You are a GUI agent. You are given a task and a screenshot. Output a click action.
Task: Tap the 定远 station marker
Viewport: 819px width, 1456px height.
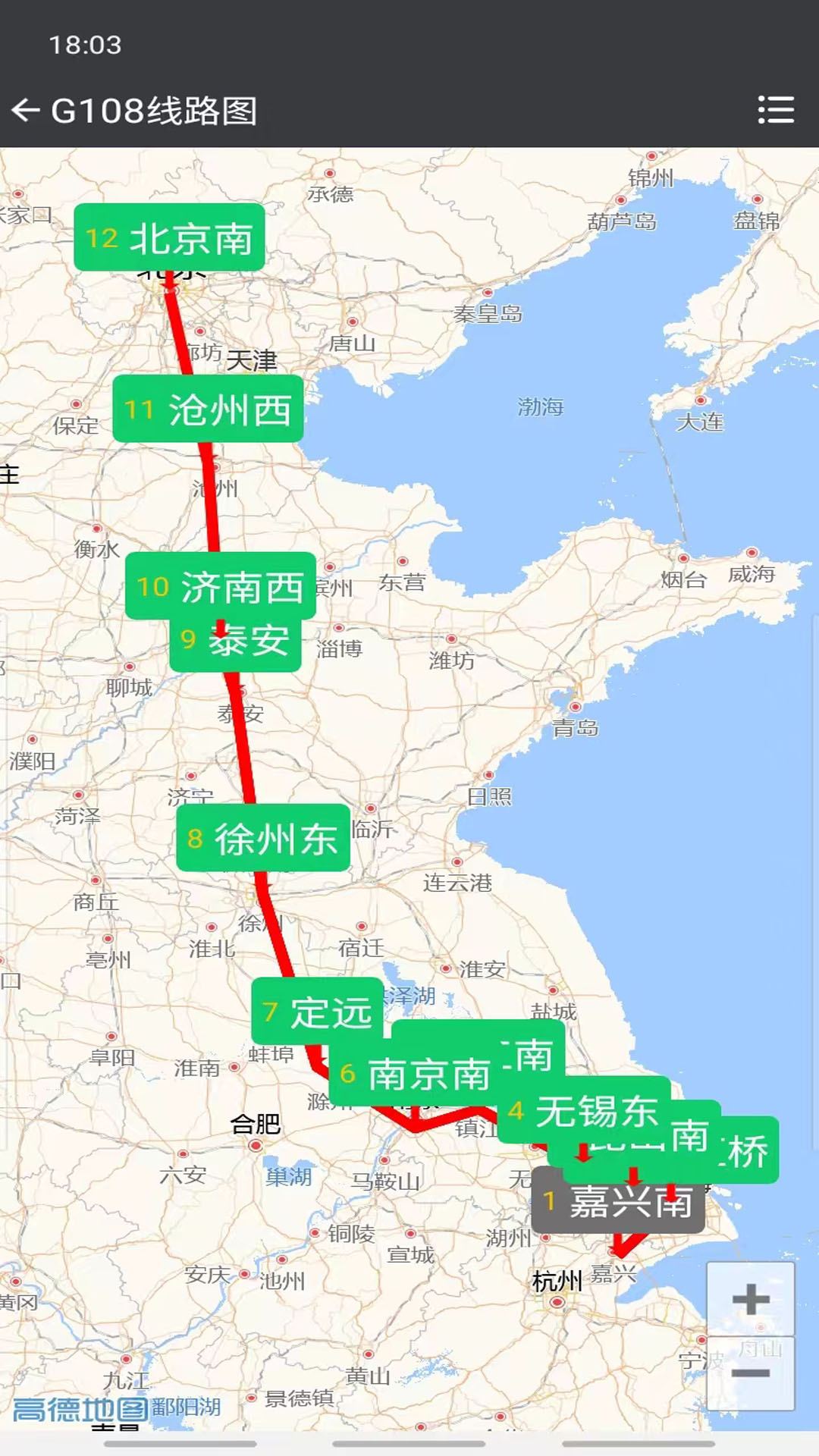click(317, 1012)
